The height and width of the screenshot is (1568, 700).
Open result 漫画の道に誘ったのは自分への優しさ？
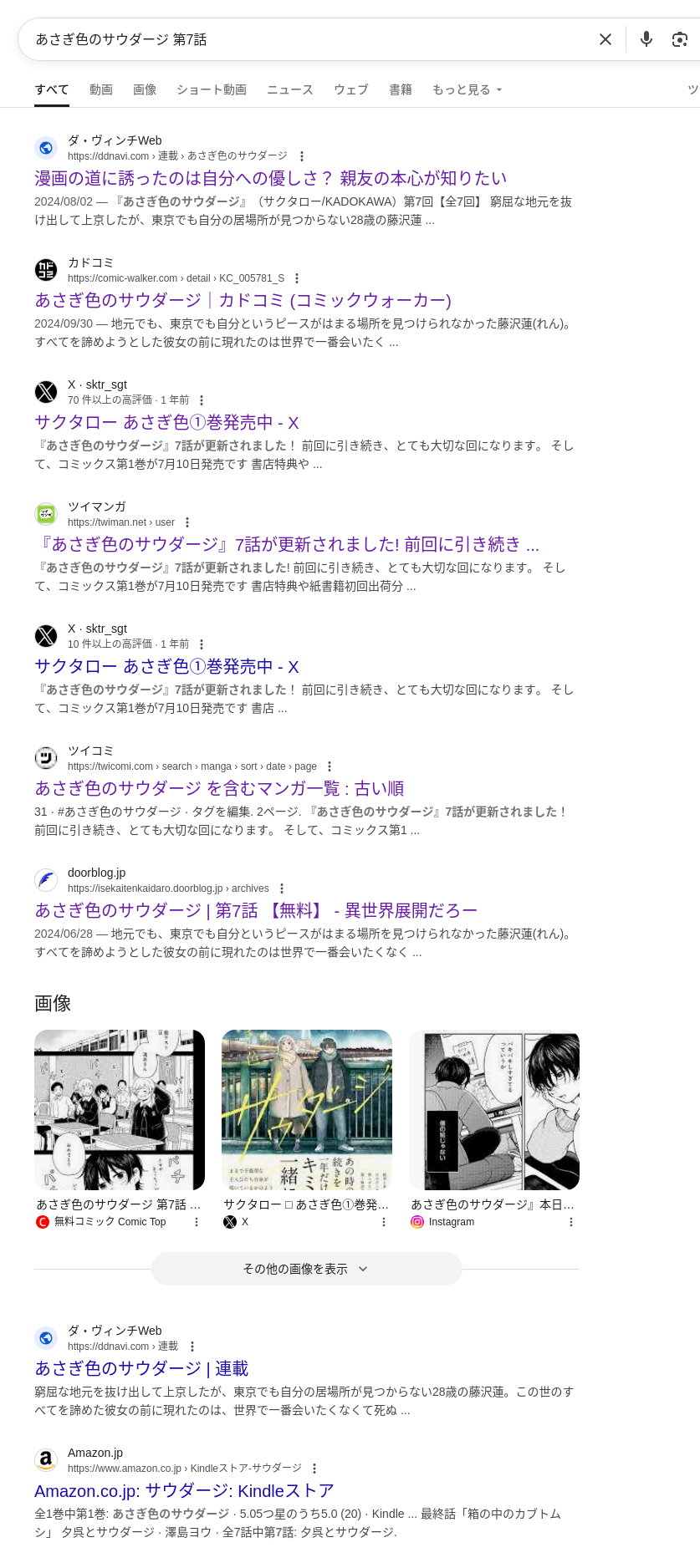[x=270, y=178]
